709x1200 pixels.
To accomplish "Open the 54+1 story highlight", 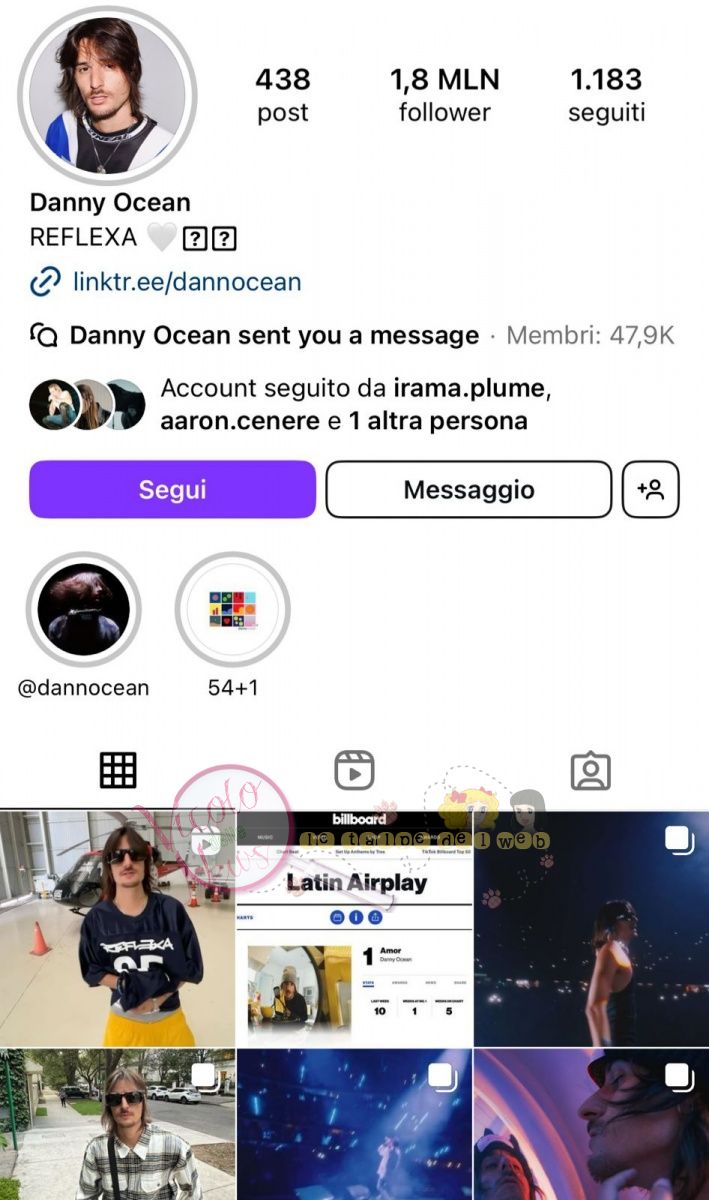I will 232,610.
